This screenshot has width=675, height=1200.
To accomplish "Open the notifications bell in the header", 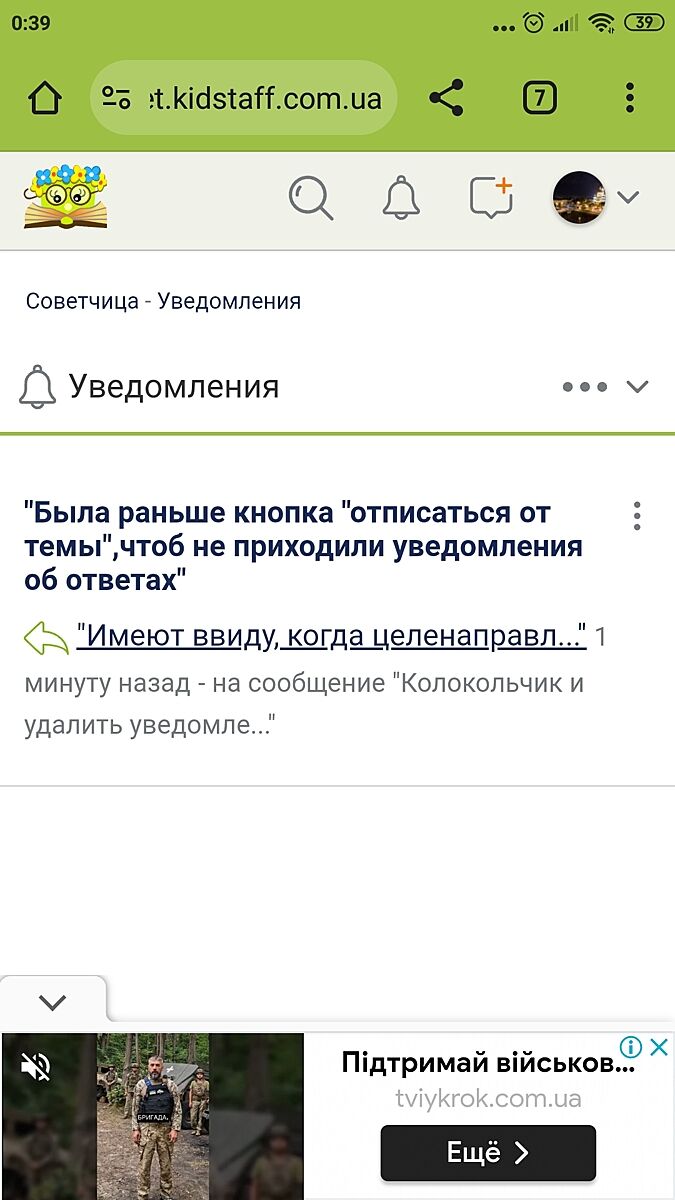I will click(402, 198).
